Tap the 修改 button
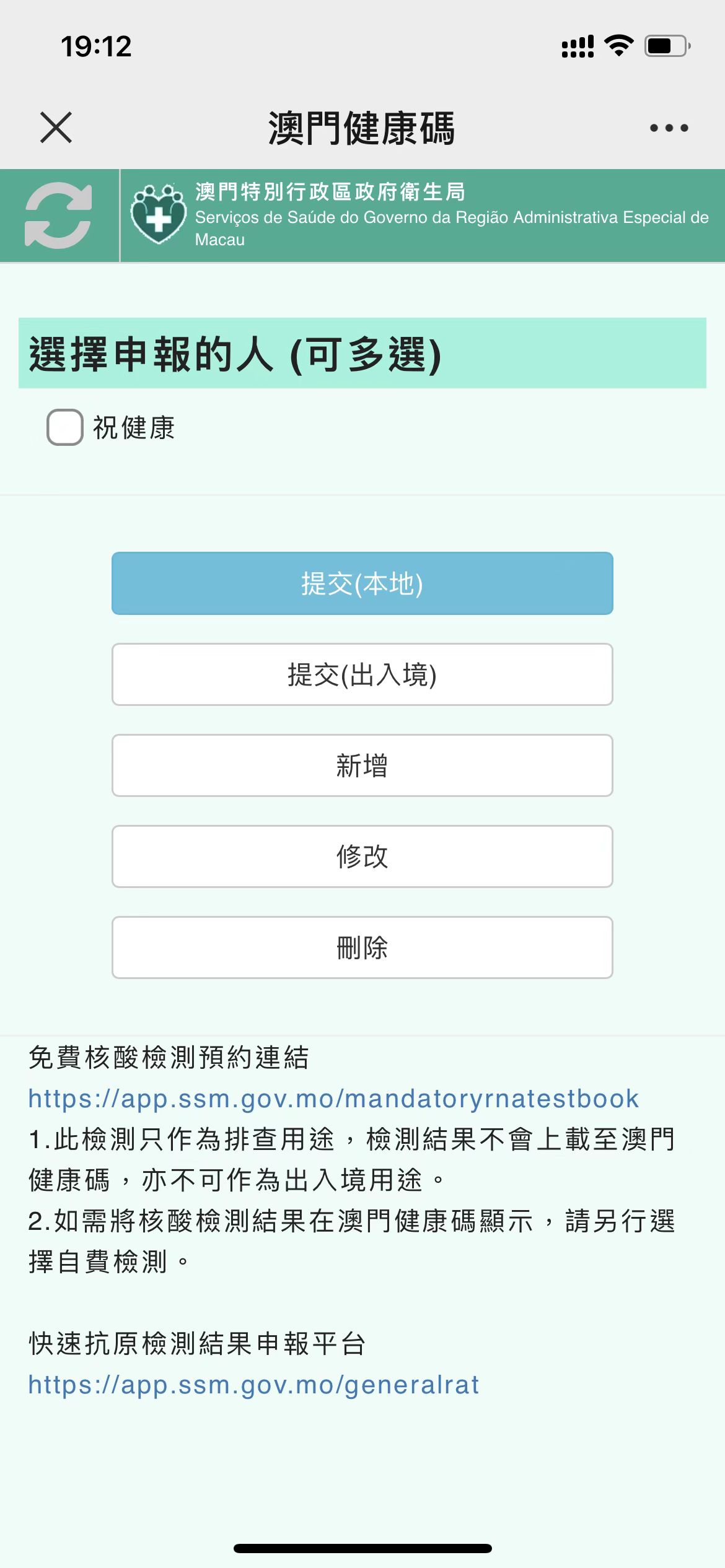The image size is (725, 1568). (x=362, y=856)
